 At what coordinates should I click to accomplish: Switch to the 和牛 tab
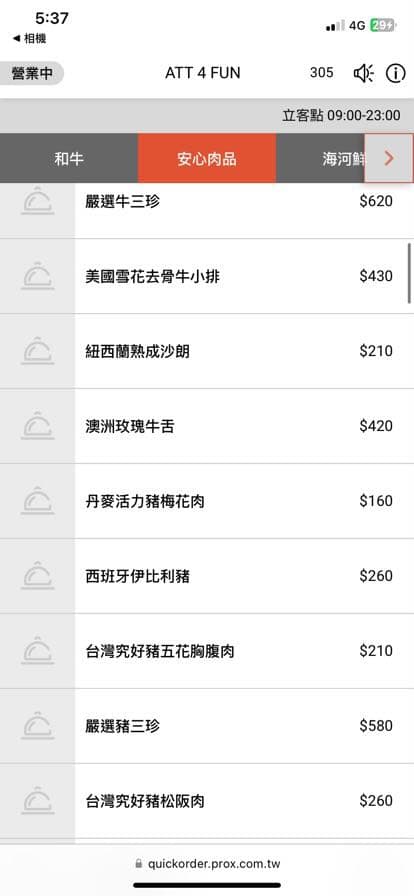tap(69, 158)
